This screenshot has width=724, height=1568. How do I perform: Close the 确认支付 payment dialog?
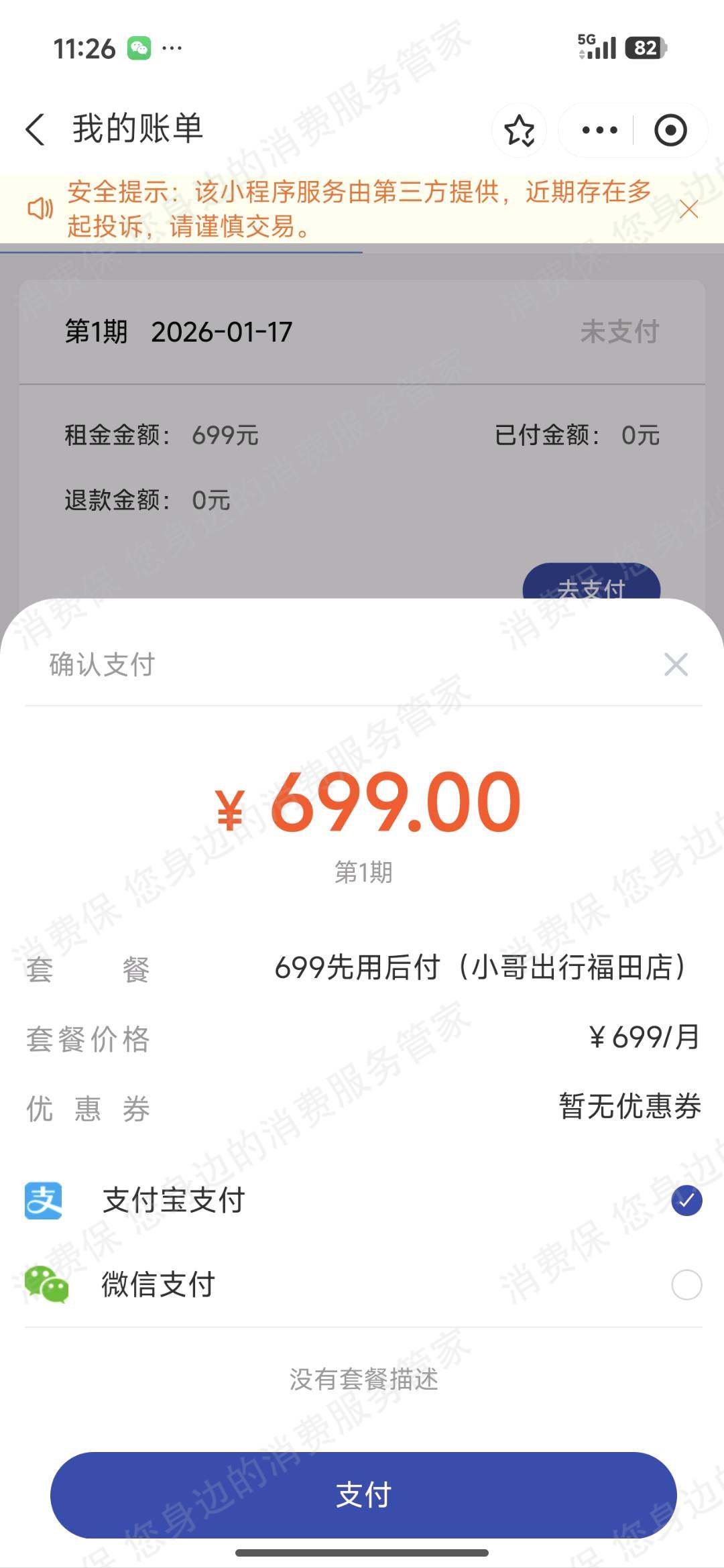point(676,664)
